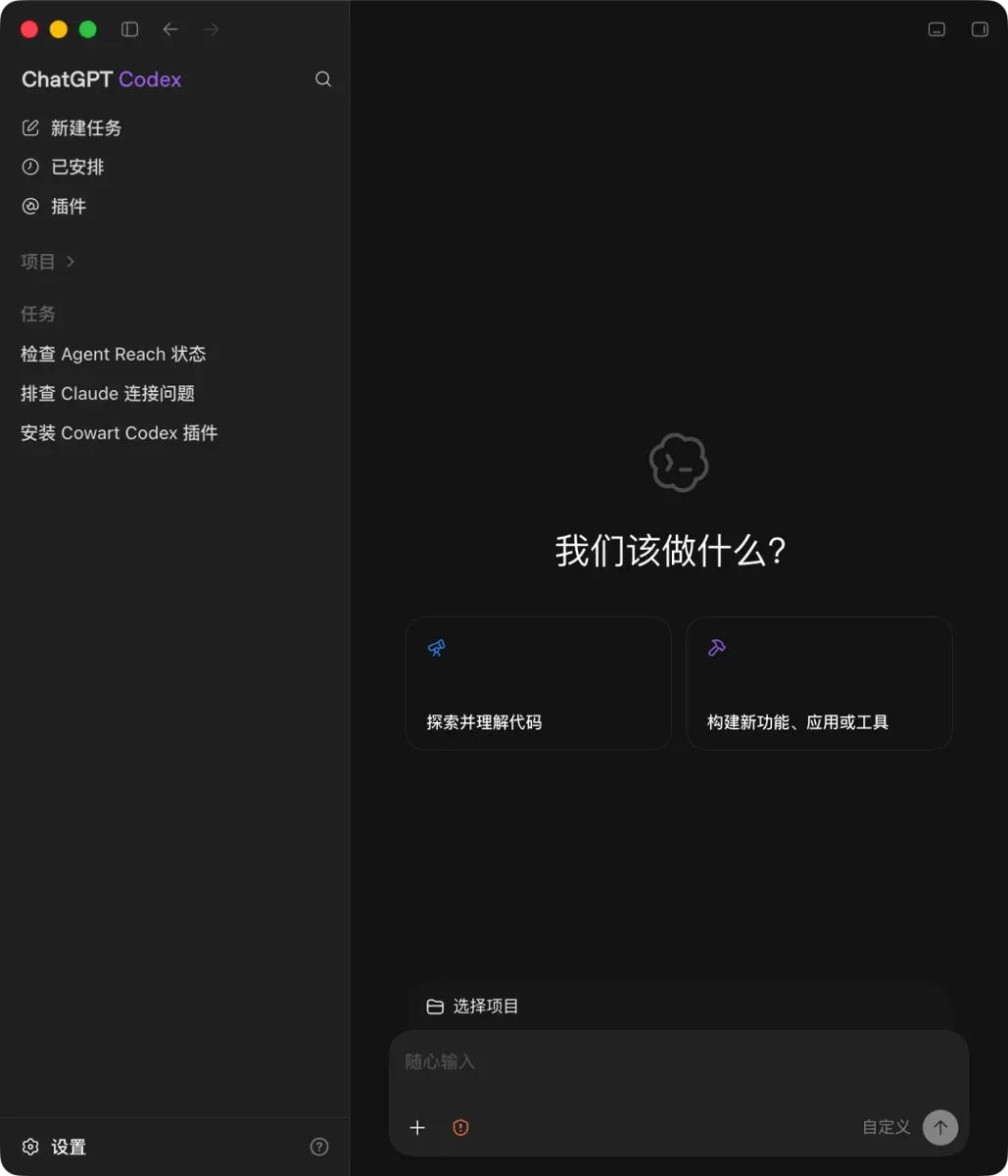Select the 探索并理解代码 card
Viewport: 1008px width, 1176px height.
tap(539, 683)
